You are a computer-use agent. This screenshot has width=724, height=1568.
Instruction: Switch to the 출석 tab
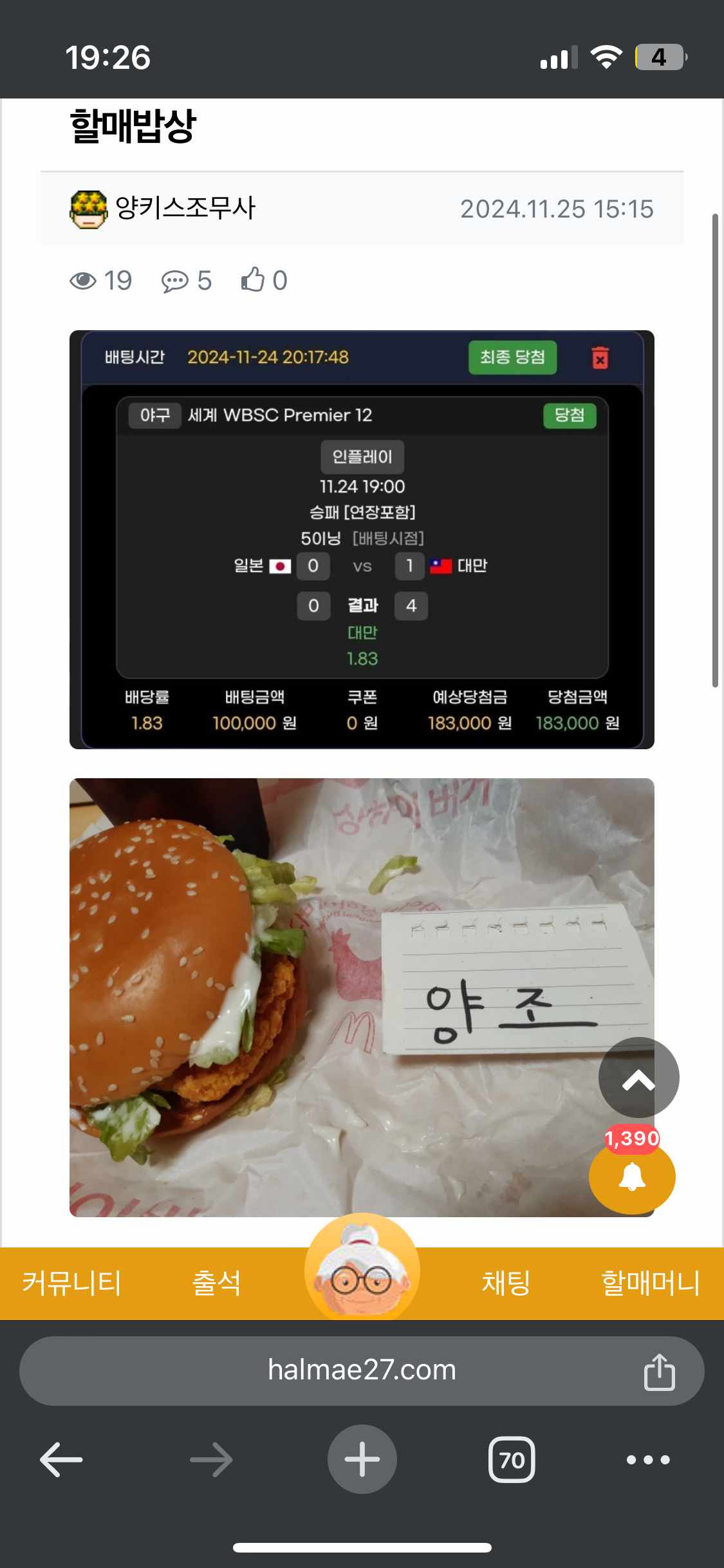click(x=216, y=1283)
